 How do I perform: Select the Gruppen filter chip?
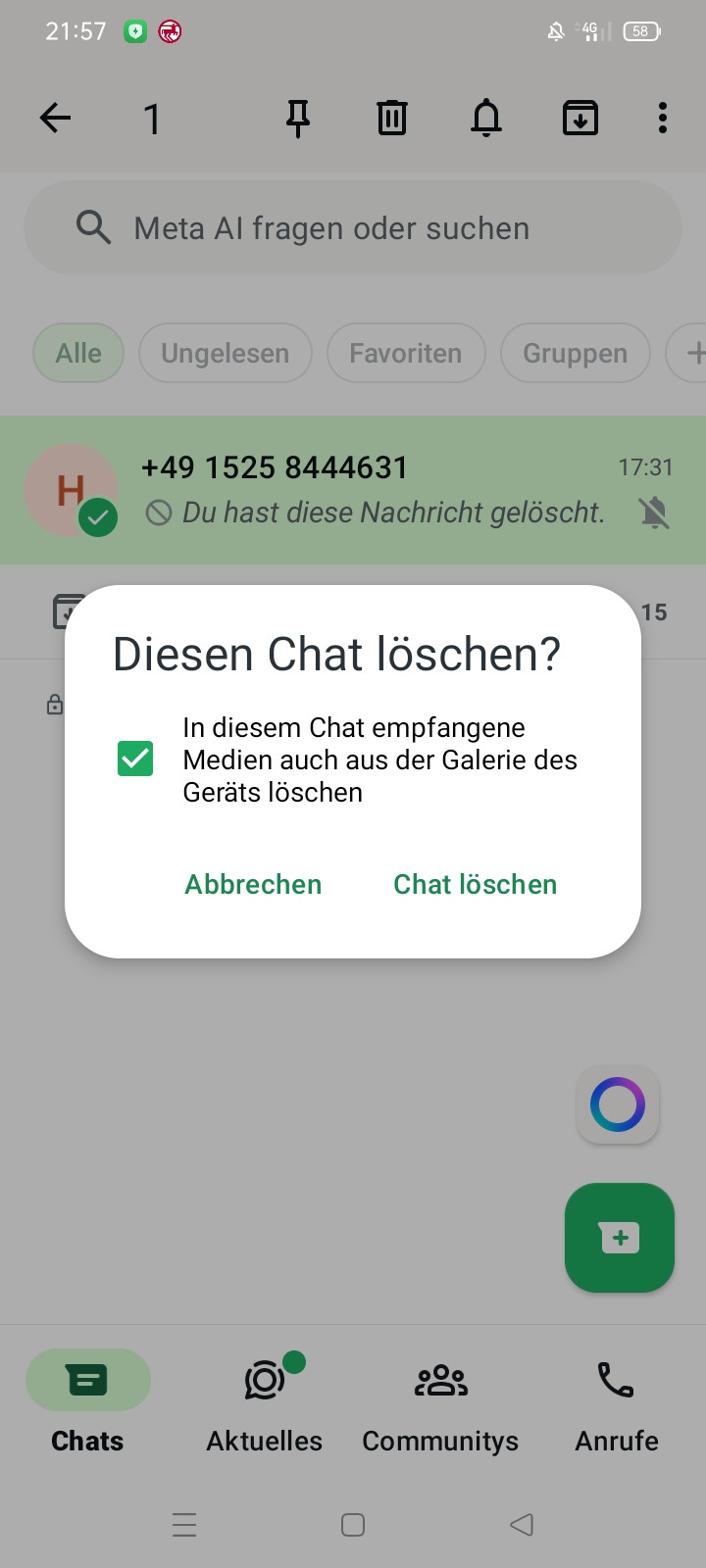(576, 353)
